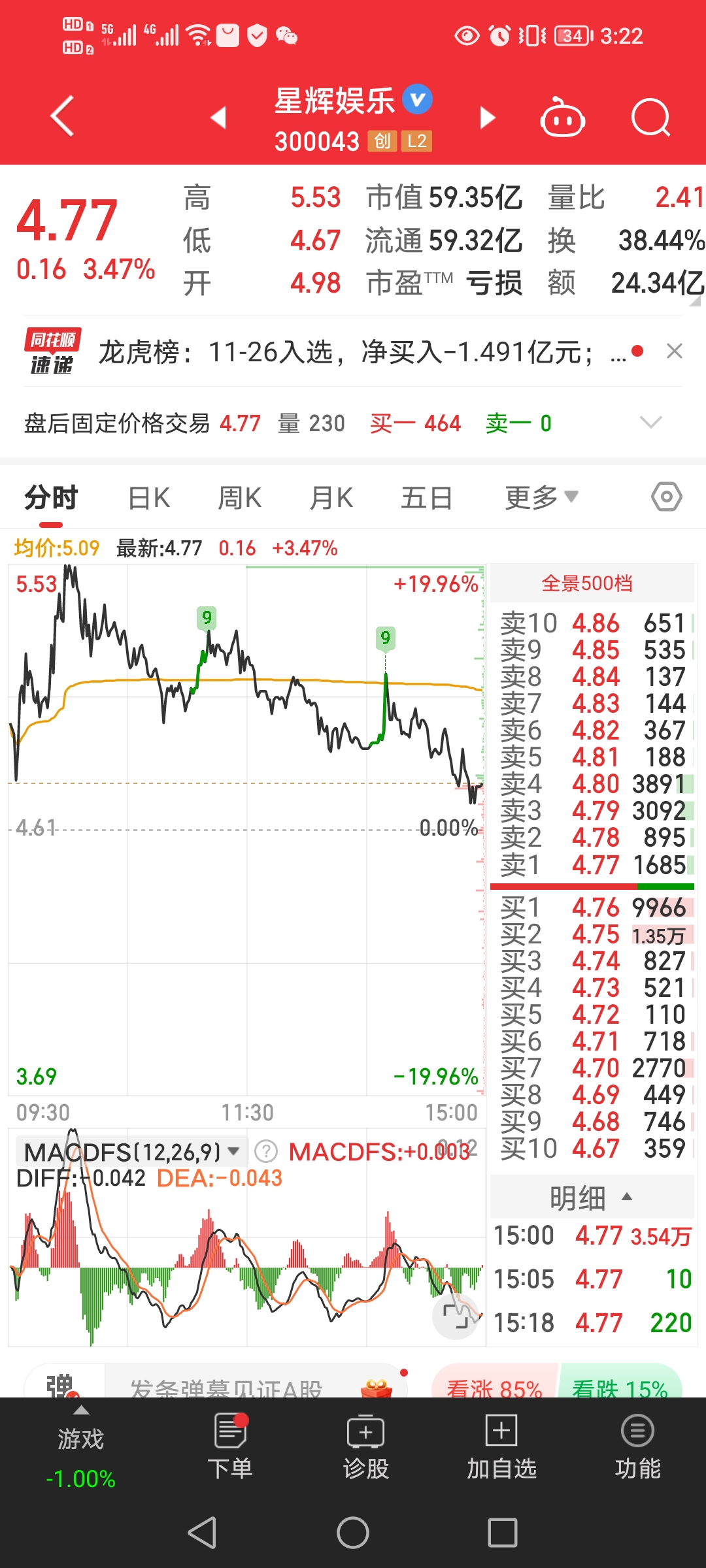Image resolution: width=706 pixels, height=1568 pixels.
Task: Open chart settings hexagon icon
Action: tap(666, 497)
